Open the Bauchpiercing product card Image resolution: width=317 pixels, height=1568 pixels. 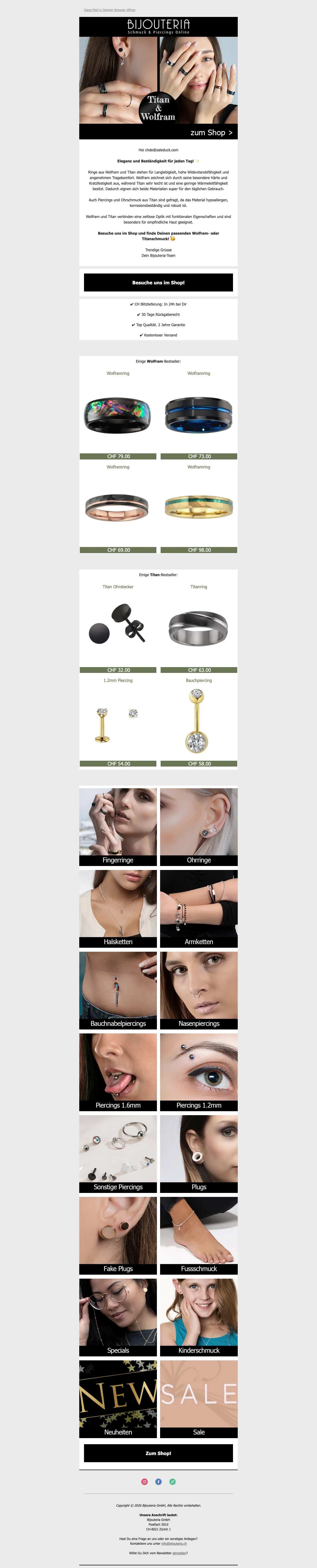[198, 721]
